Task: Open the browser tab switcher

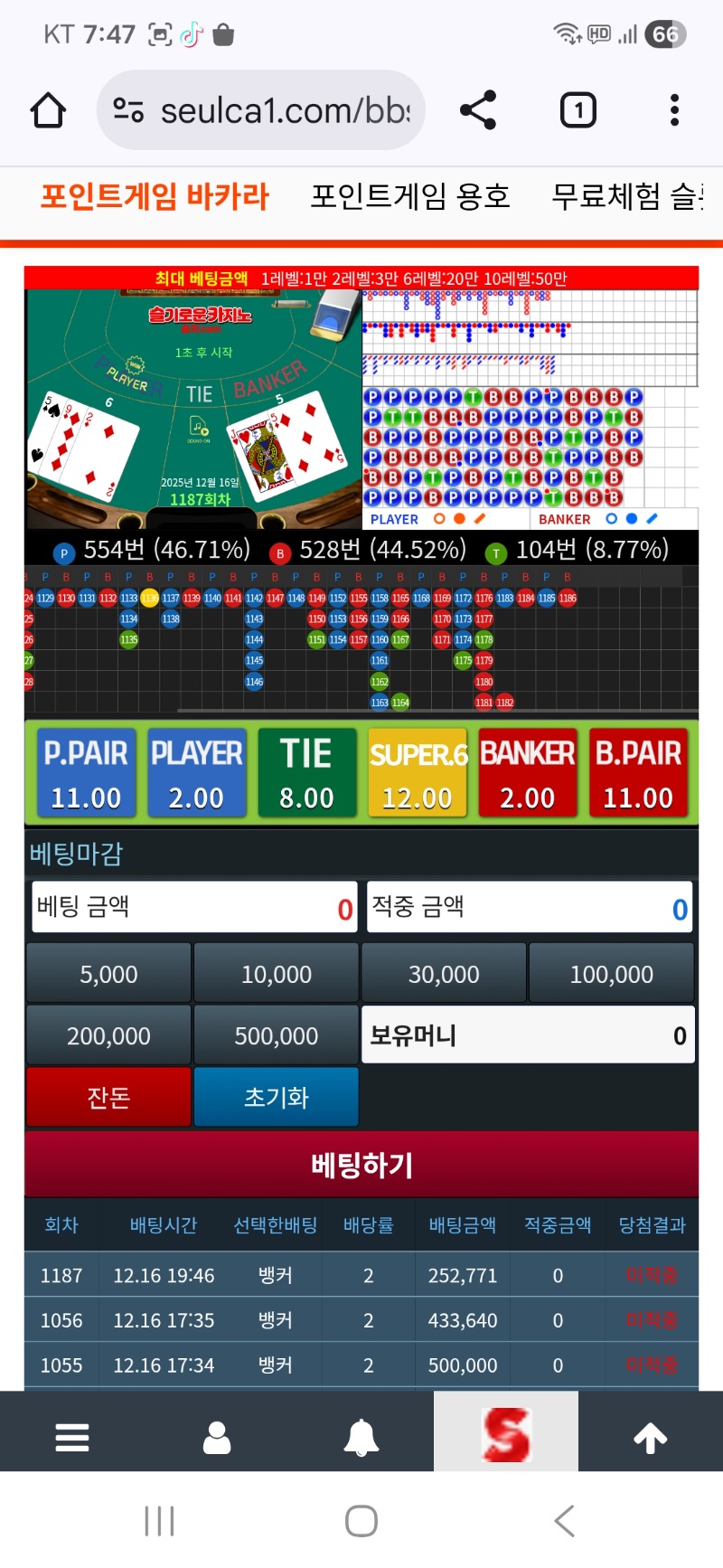Action: pos(577,110)
